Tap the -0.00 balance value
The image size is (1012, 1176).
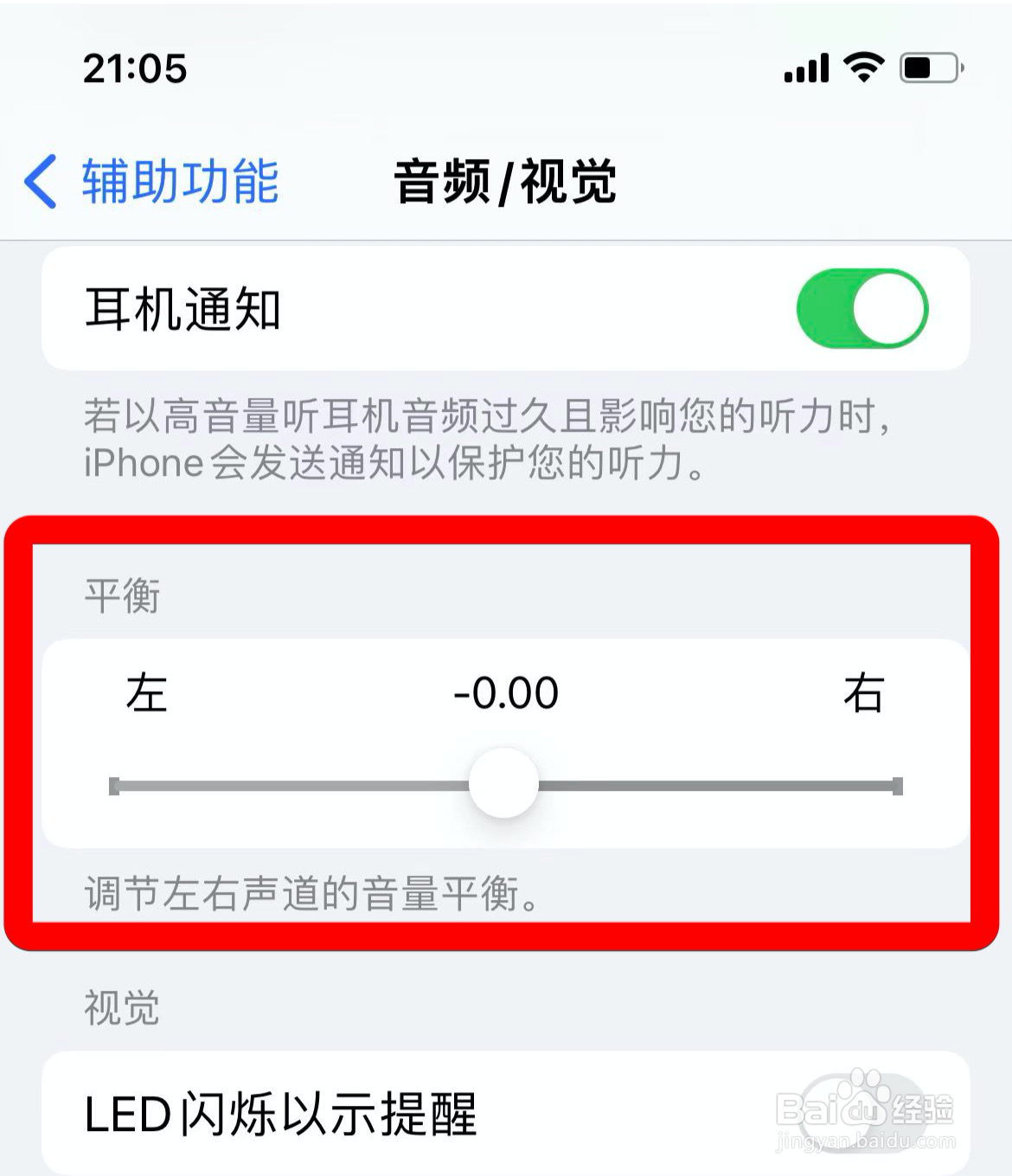click(x=506, y=692)
